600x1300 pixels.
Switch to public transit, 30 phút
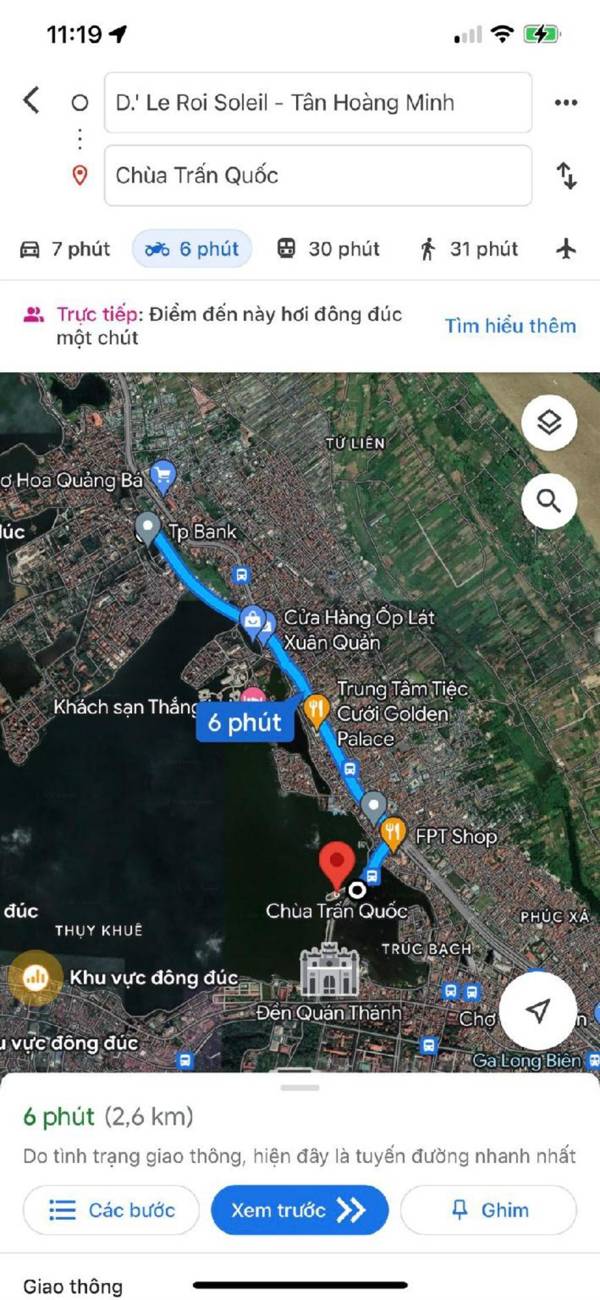point(329,249)
